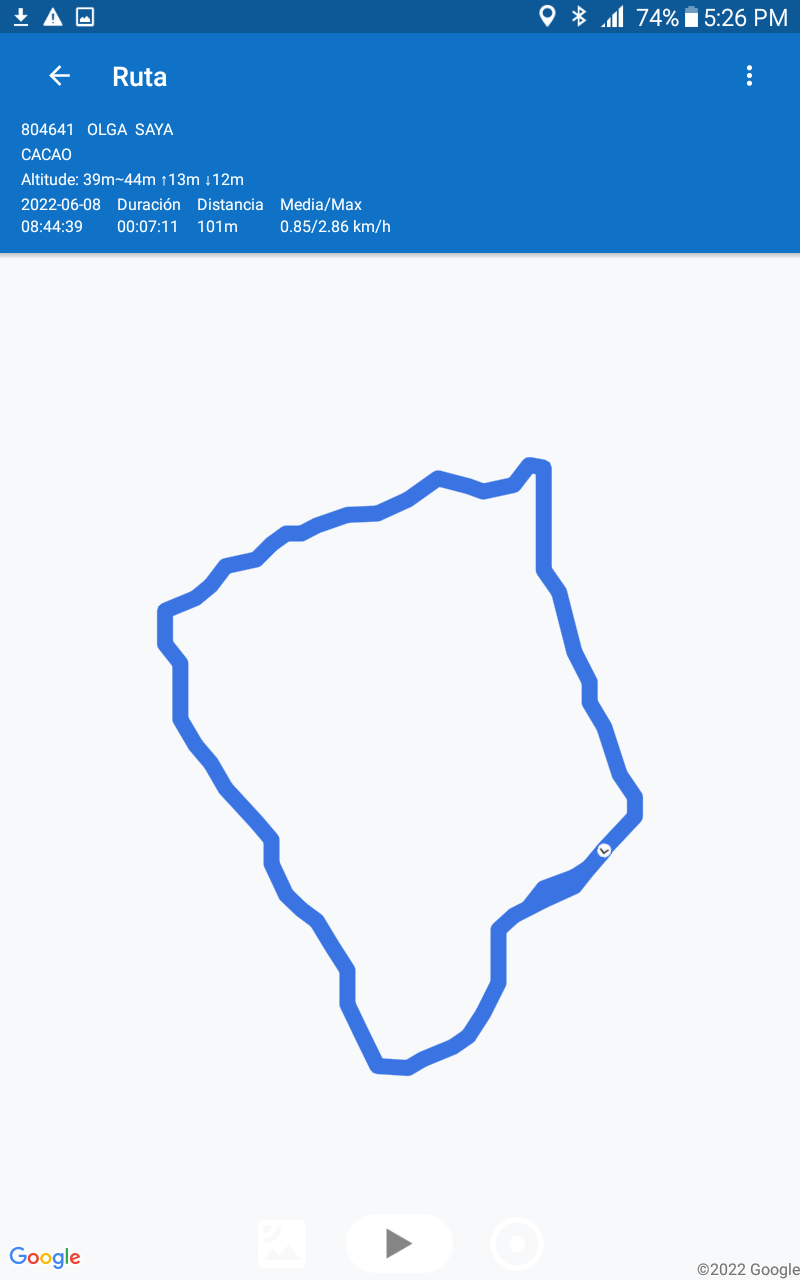Go back using the arrow beside Ruta

click(x=60, y=76)
